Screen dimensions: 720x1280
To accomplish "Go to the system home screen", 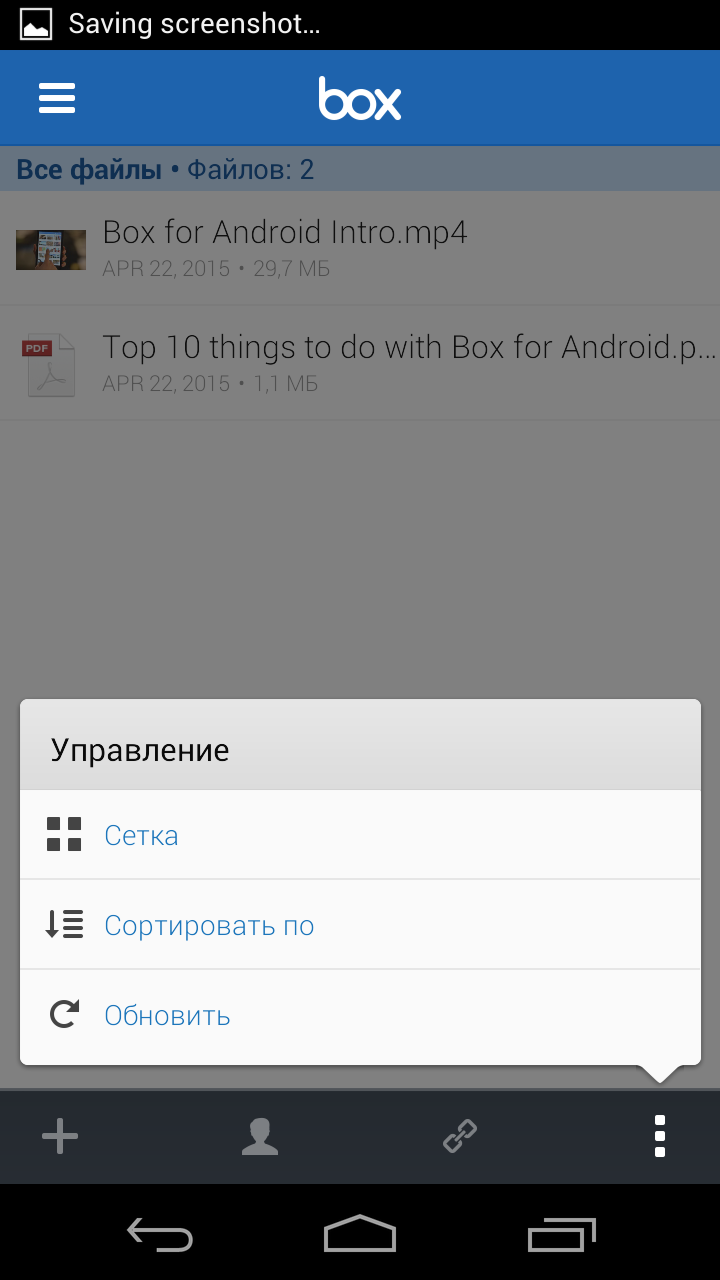I will coord(360,1234).
